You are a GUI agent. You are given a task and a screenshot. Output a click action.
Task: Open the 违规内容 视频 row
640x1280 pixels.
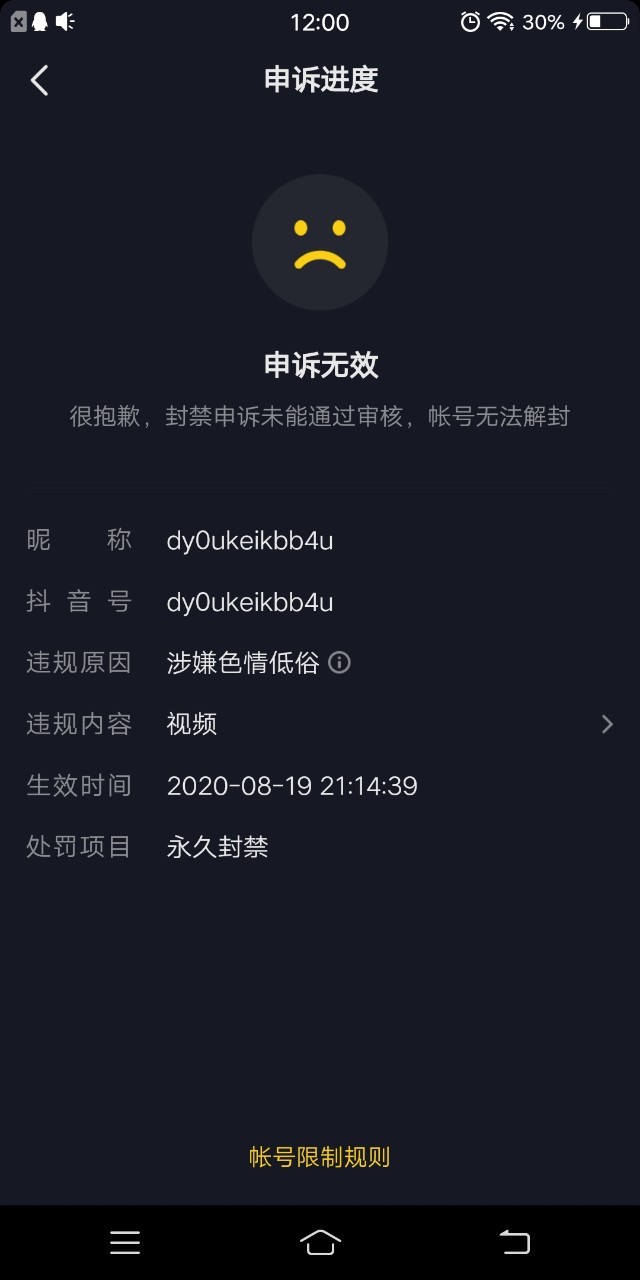[x=320, y=724]
